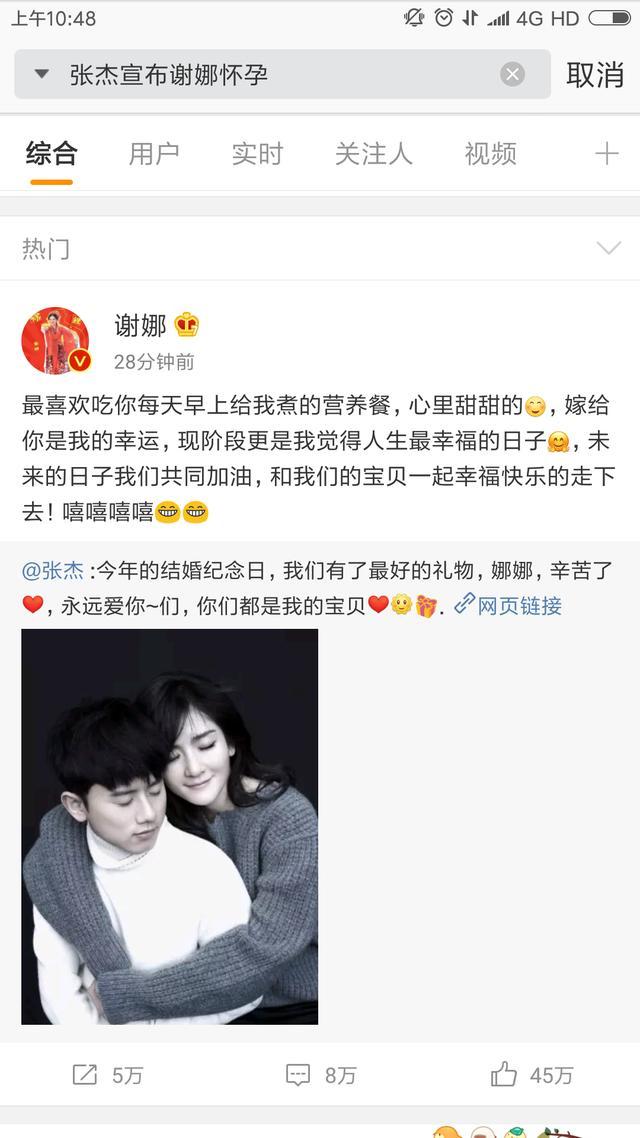
Task: Open the @张杰 mention link
Action: click(x=53, y=570)
